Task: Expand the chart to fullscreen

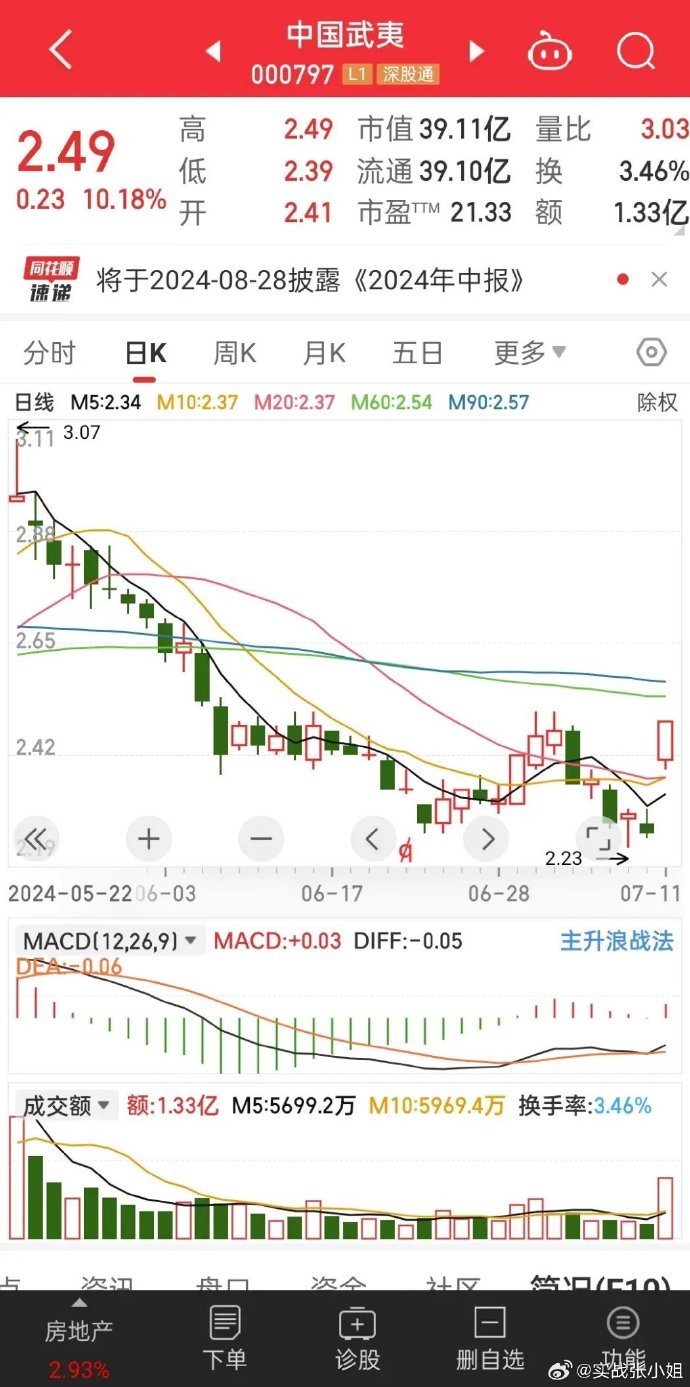Action: [x=598, y=839]
